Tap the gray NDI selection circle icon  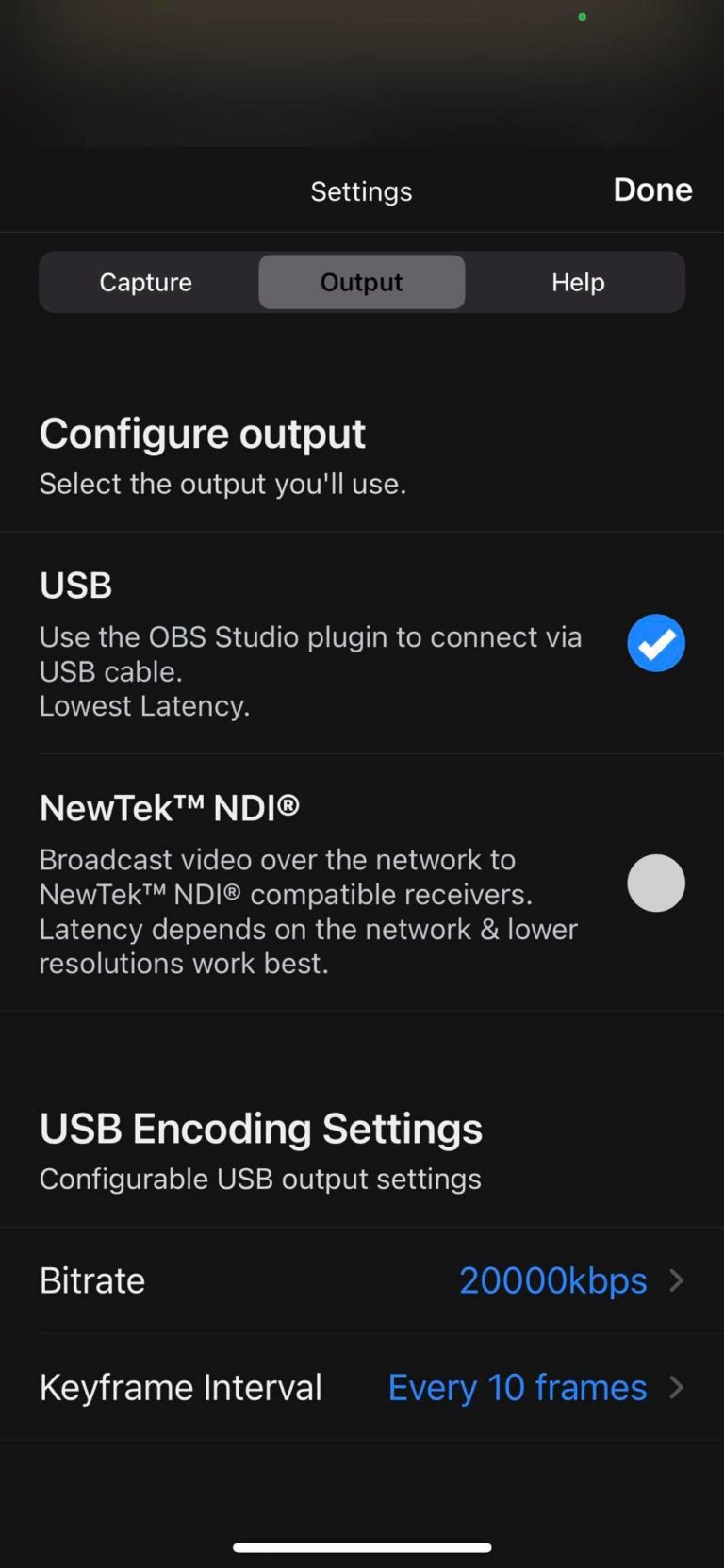coord(655,883)
